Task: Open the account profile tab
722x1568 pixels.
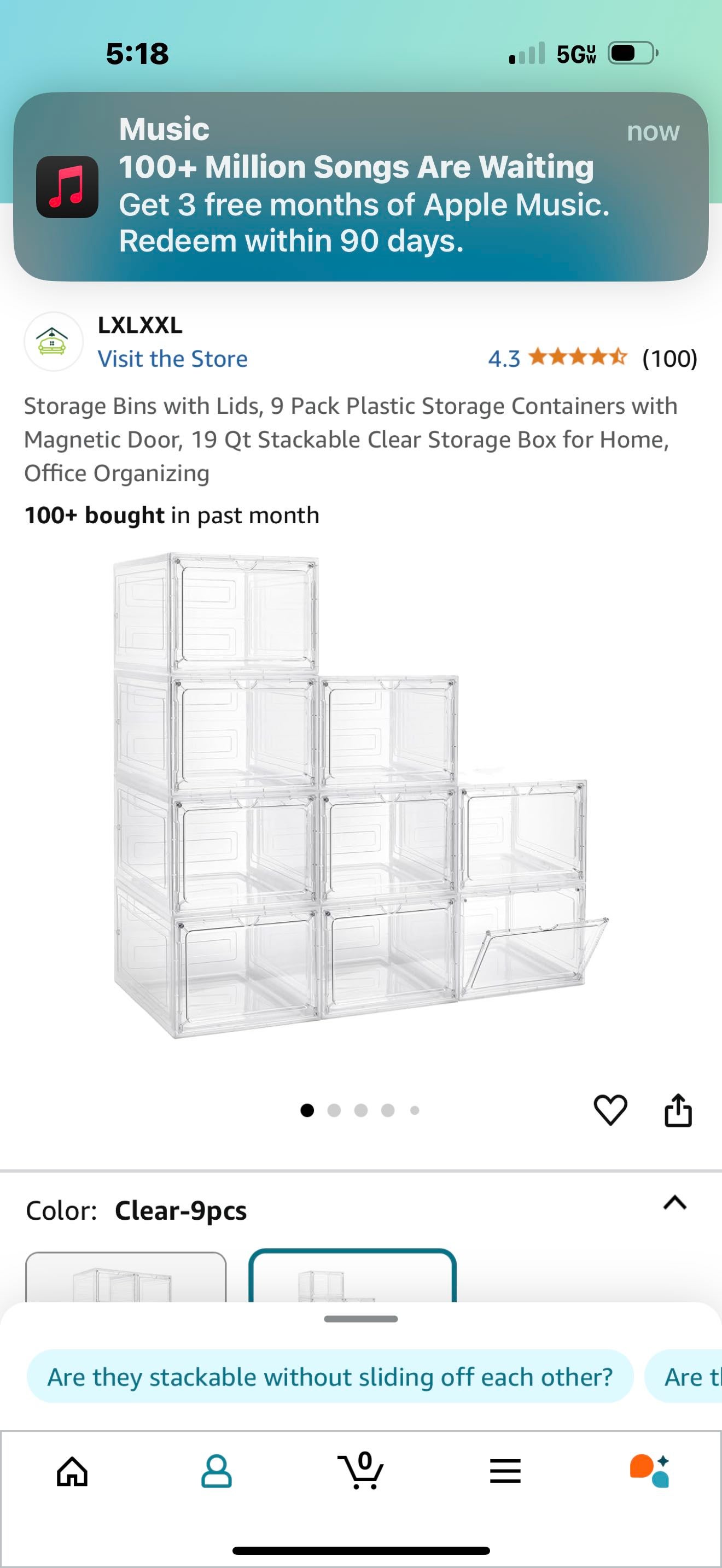Action: click(216, 1472)
